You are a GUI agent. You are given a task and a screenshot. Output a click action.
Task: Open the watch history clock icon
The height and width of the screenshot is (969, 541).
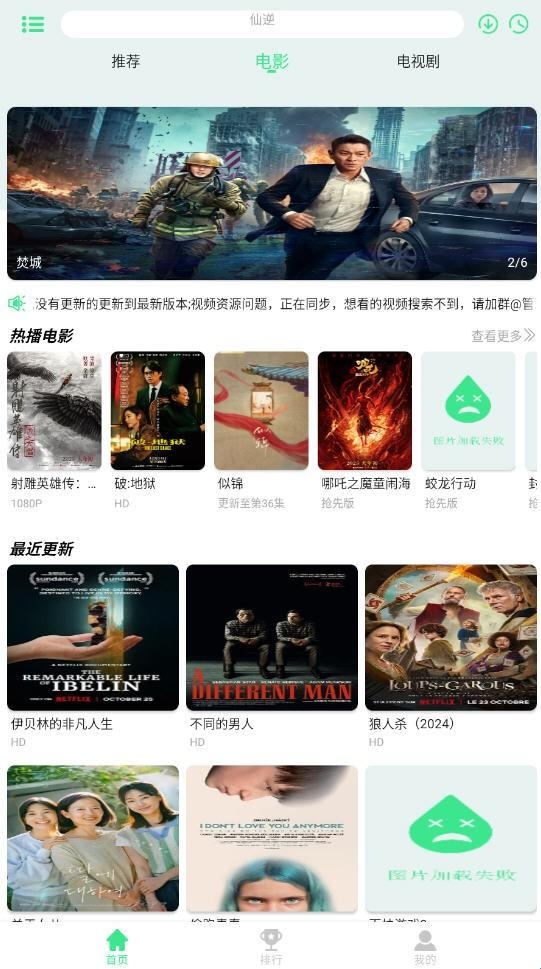[x=519, y=24]
